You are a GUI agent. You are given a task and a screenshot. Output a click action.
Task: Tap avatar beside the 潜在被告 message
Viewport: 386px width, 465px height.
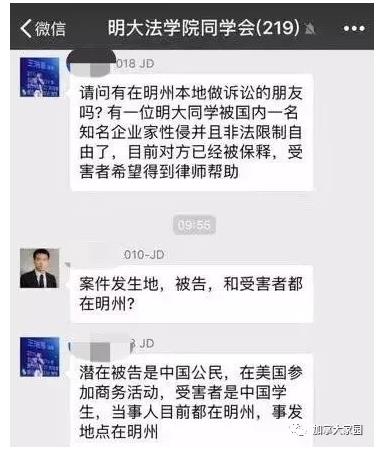(x=40, y=357)
